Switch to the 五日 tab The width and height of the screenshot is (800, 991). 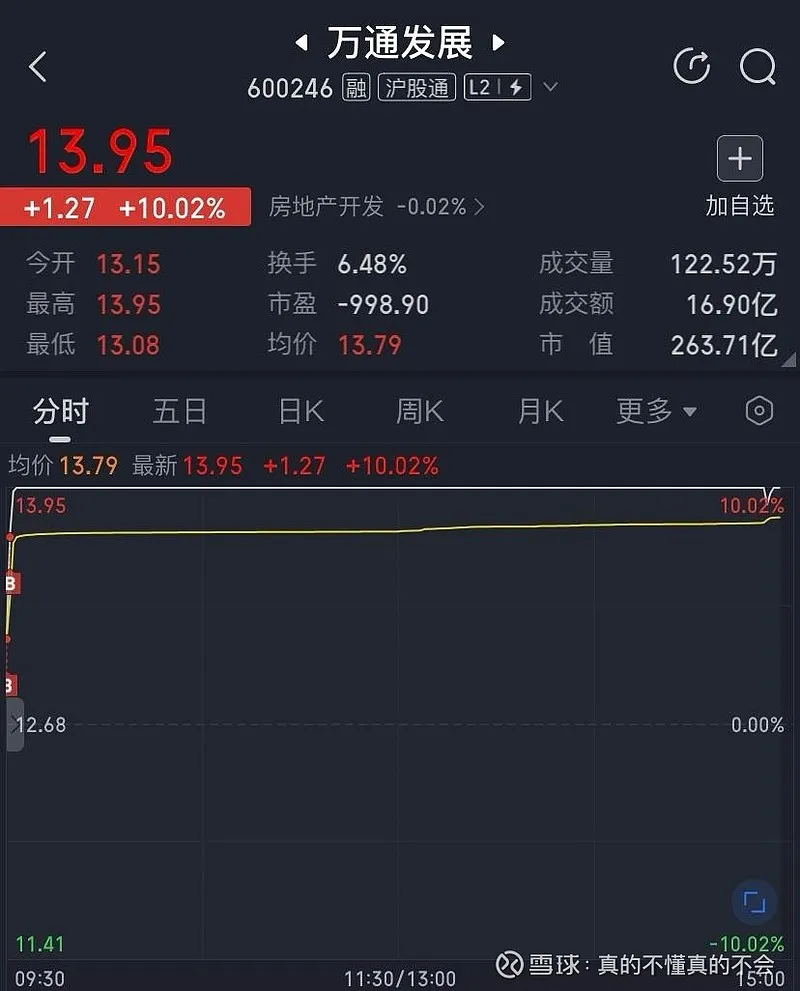[x=180, y=411]
